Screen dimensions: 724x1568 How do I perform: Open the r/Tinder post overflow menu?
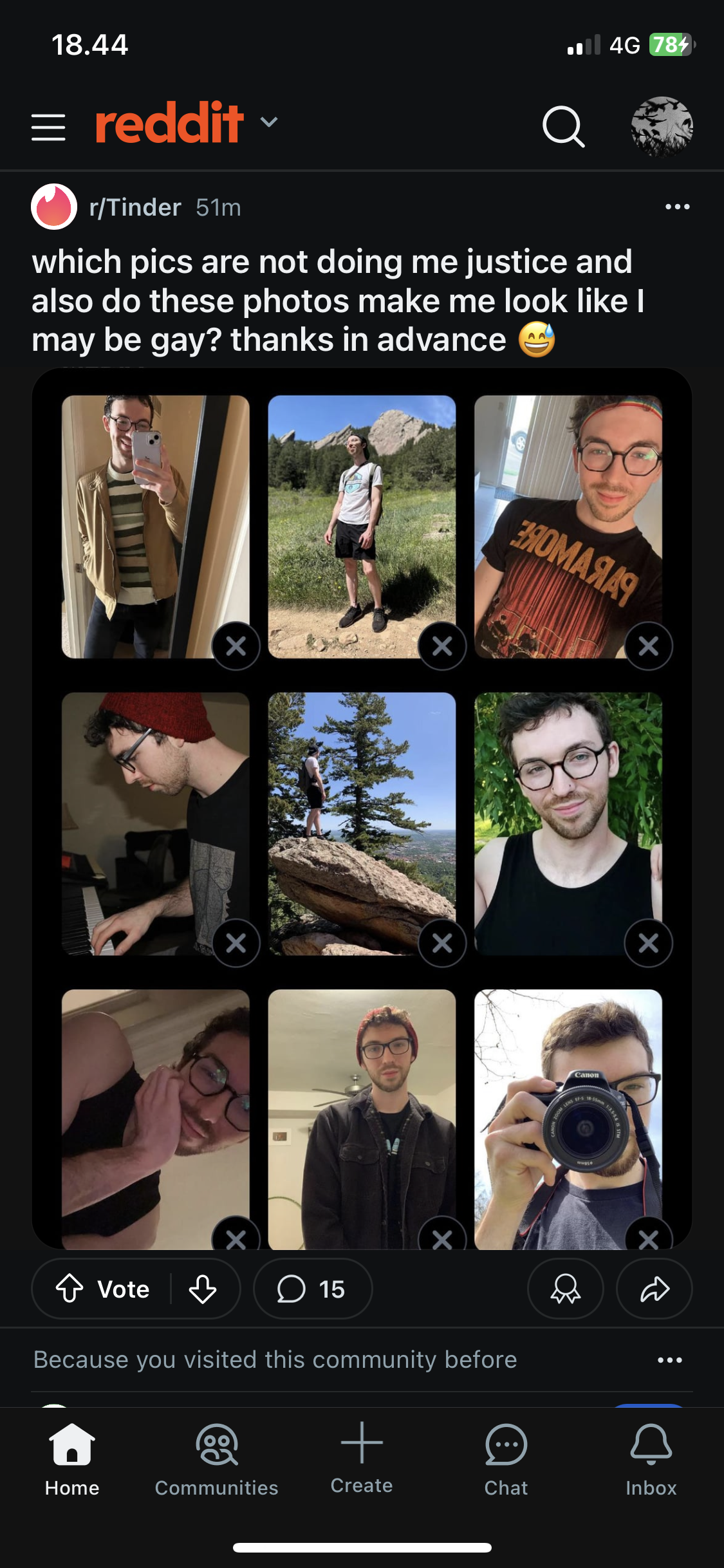point(677,207)
